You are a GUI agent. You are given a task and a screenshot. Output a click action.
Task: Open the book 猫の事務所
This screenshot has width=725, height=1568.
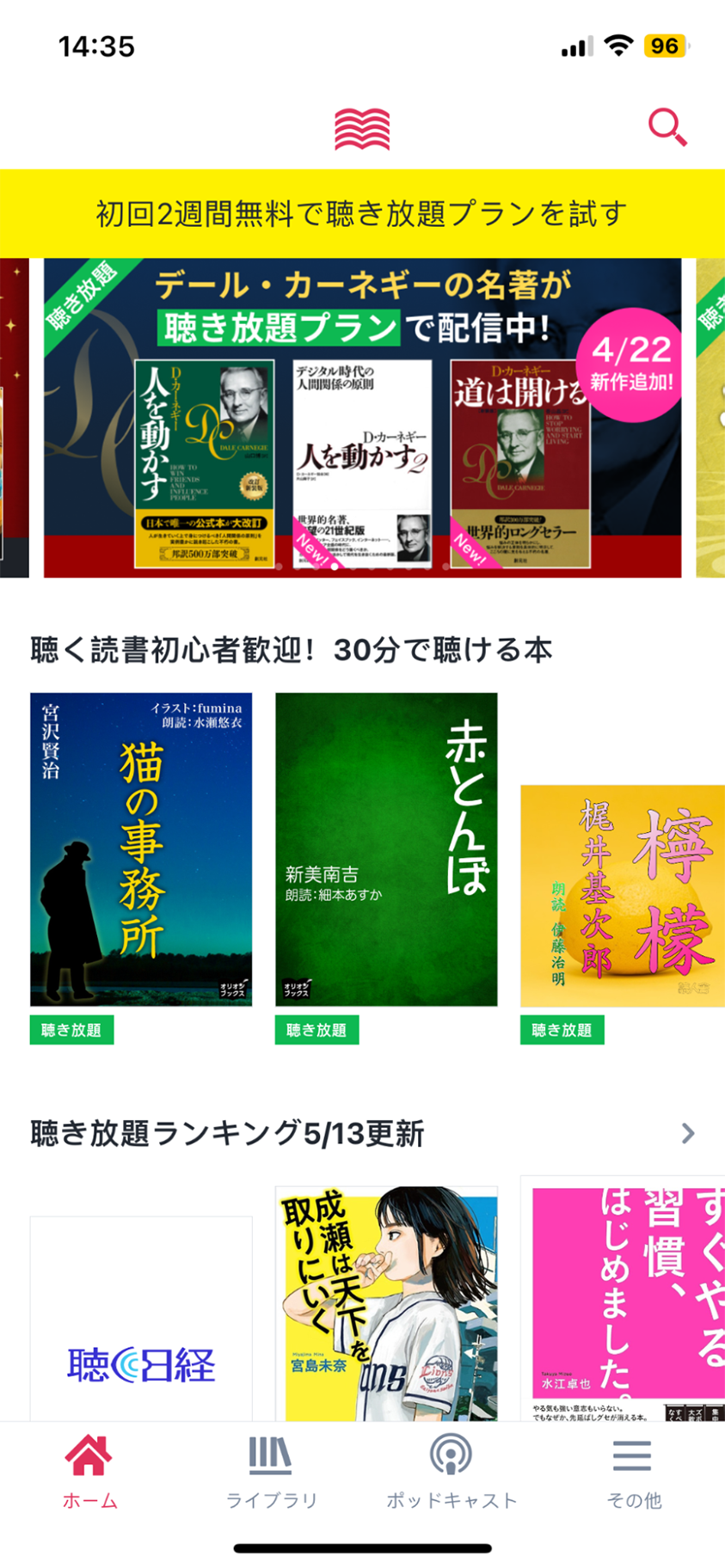point(141,848)
